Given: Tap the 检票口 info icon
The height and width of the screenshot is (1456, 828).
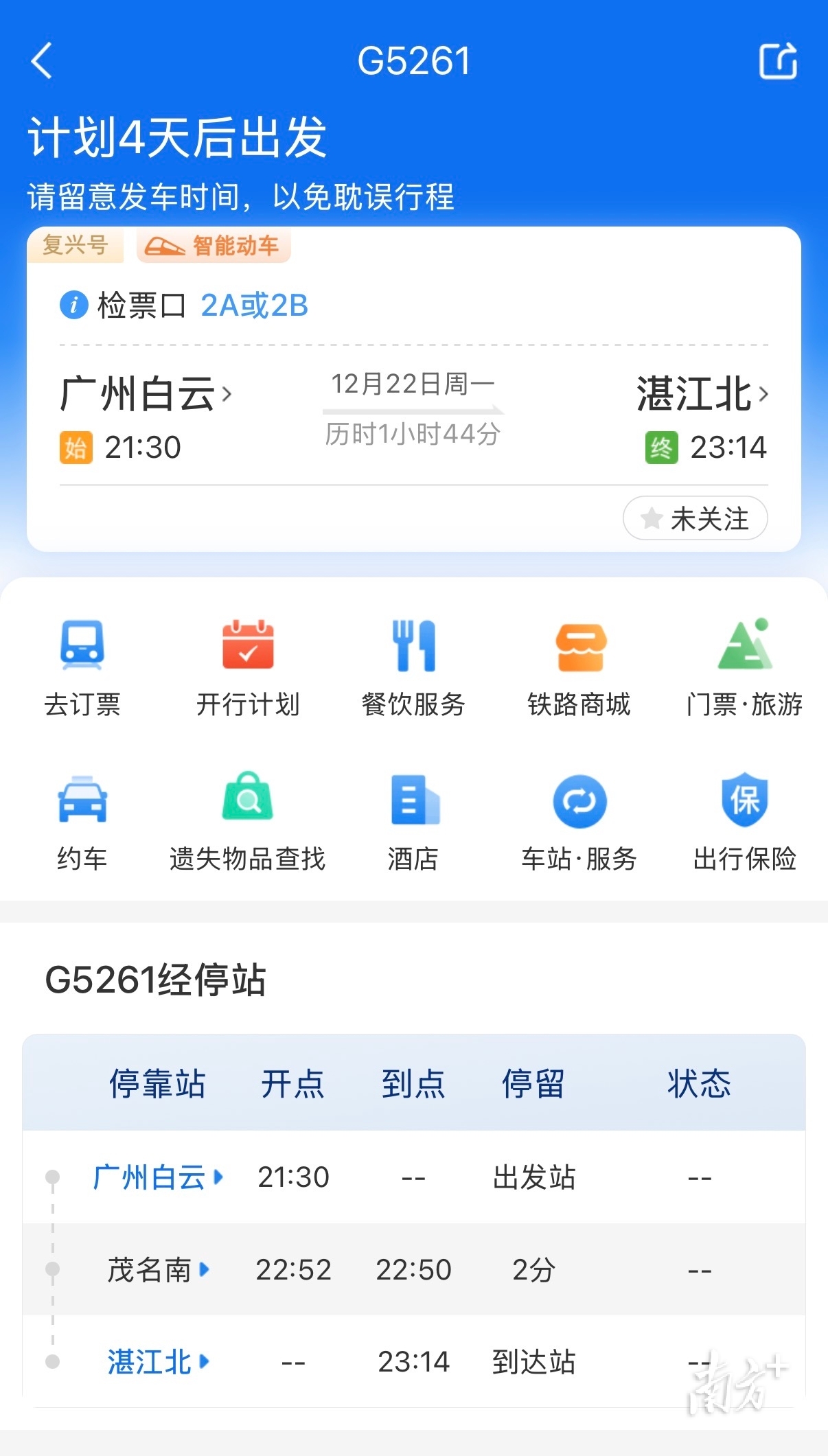Looking at the screenshot, I should point(74,305).
